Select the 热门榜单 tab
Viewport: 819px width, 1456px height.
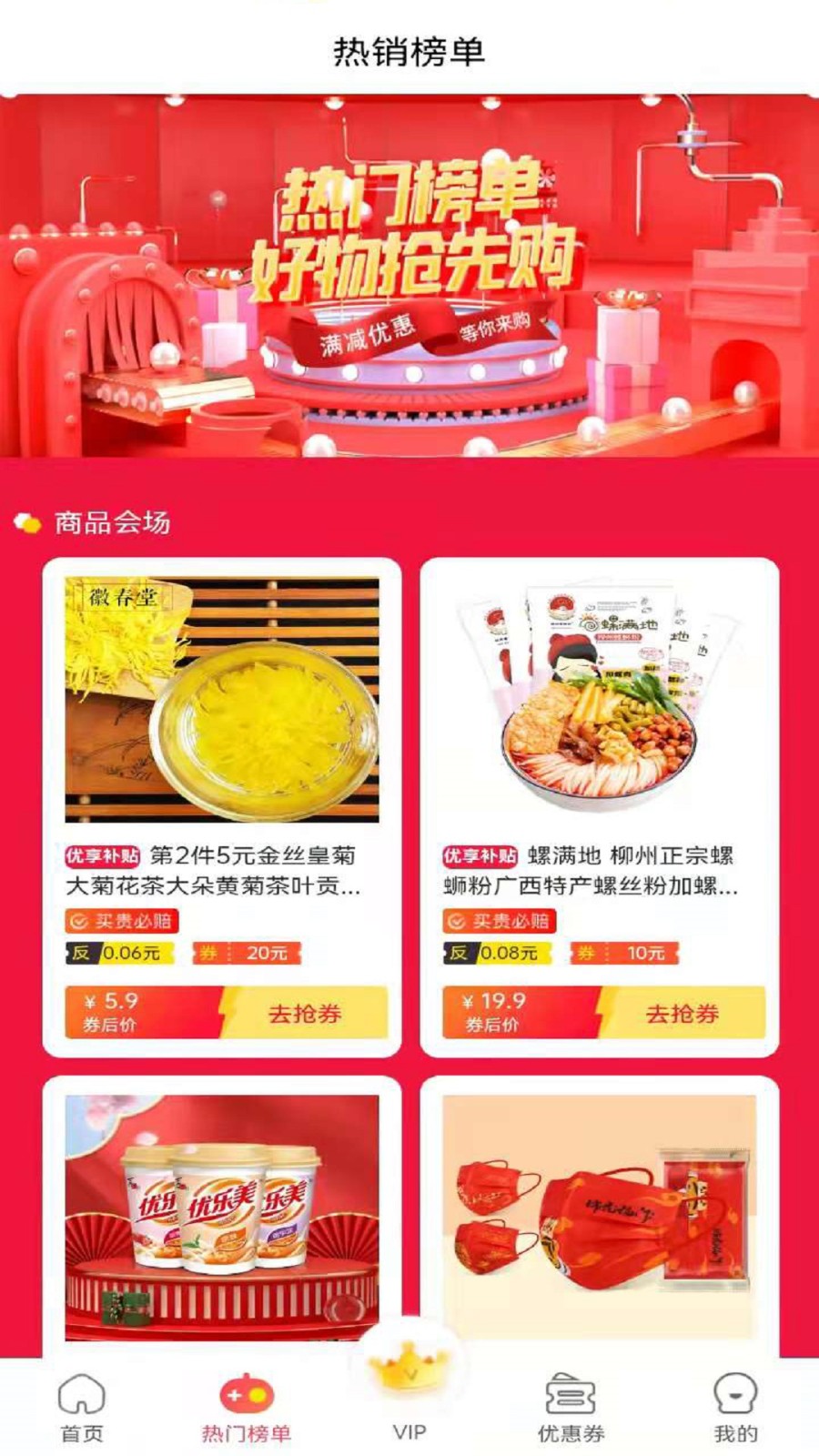tap(246, 1408)
